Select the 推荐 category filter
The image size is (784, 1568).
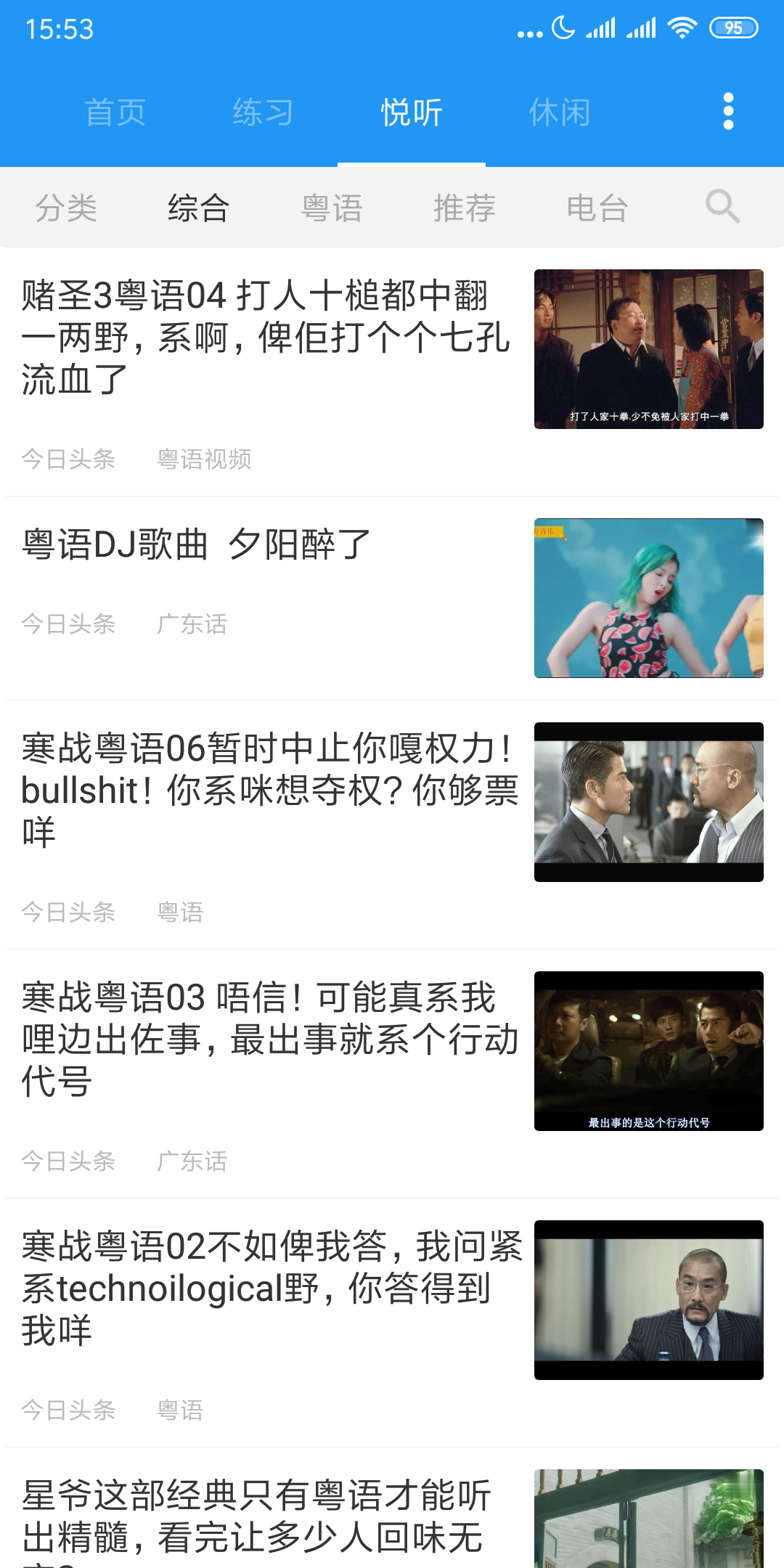point(465,208)
